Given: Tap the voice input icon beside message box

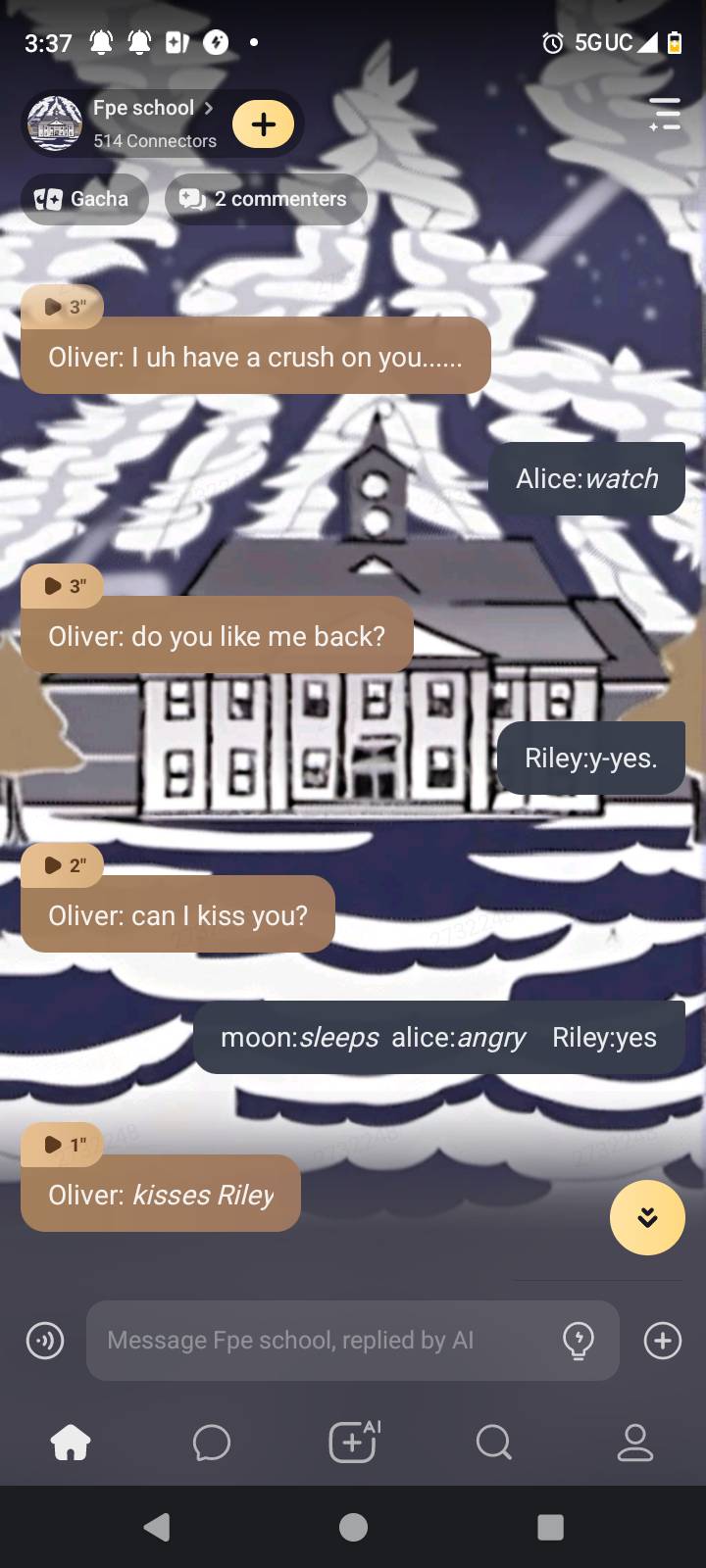Looking at the screenshot, I should click(x=45, y=1340).
